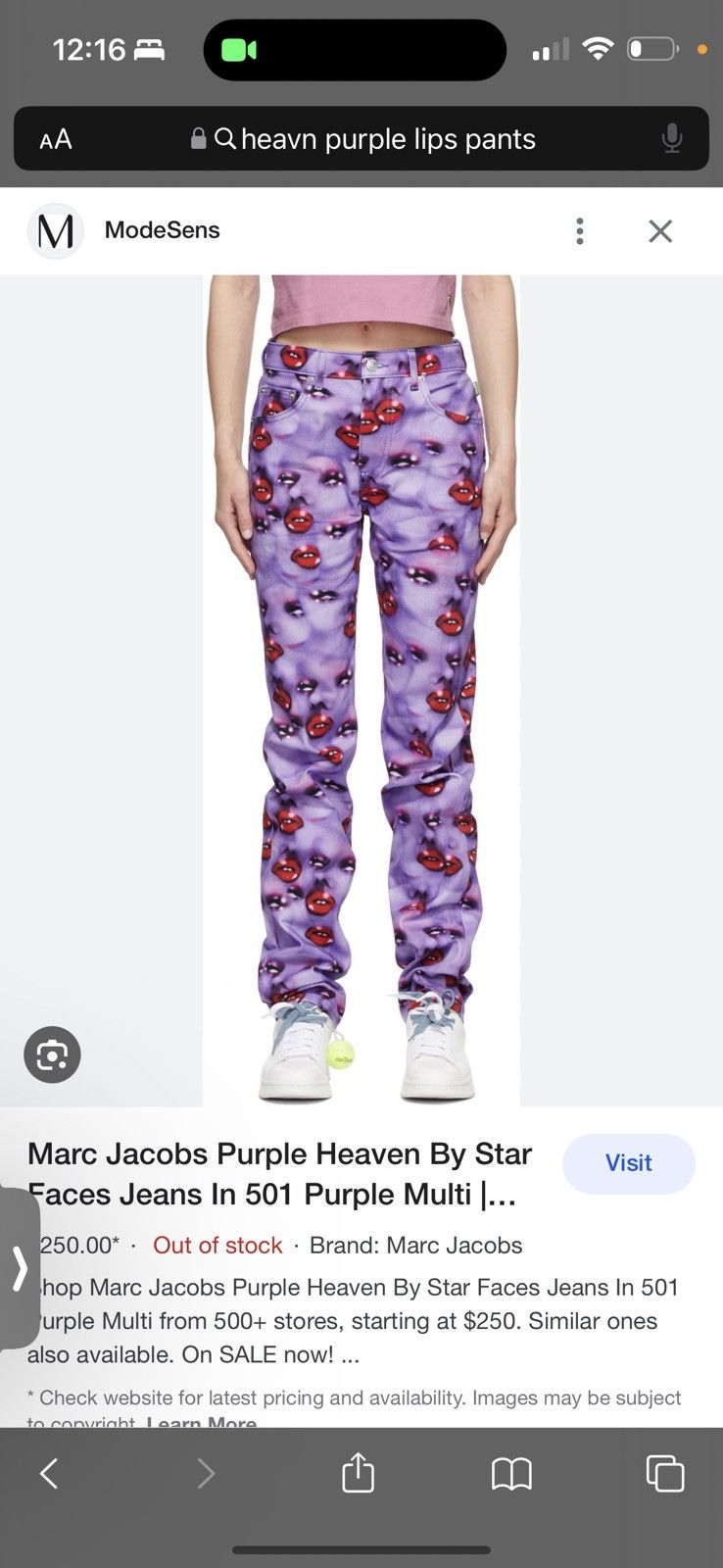Share this page
723x1568 pixels.
359,1472
